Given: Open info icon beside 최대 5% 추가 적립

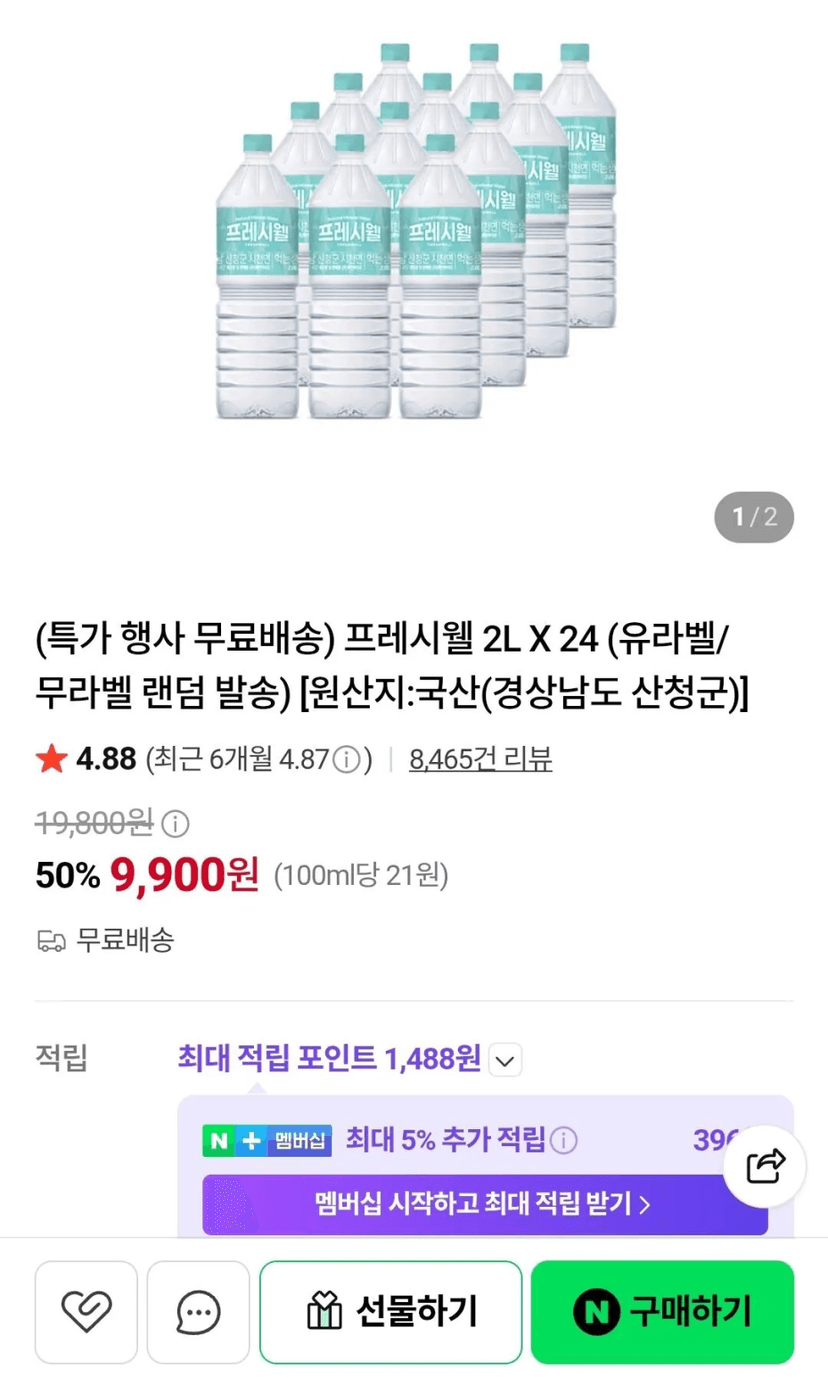Looking at the screenshot, I should click(564, 1140).
